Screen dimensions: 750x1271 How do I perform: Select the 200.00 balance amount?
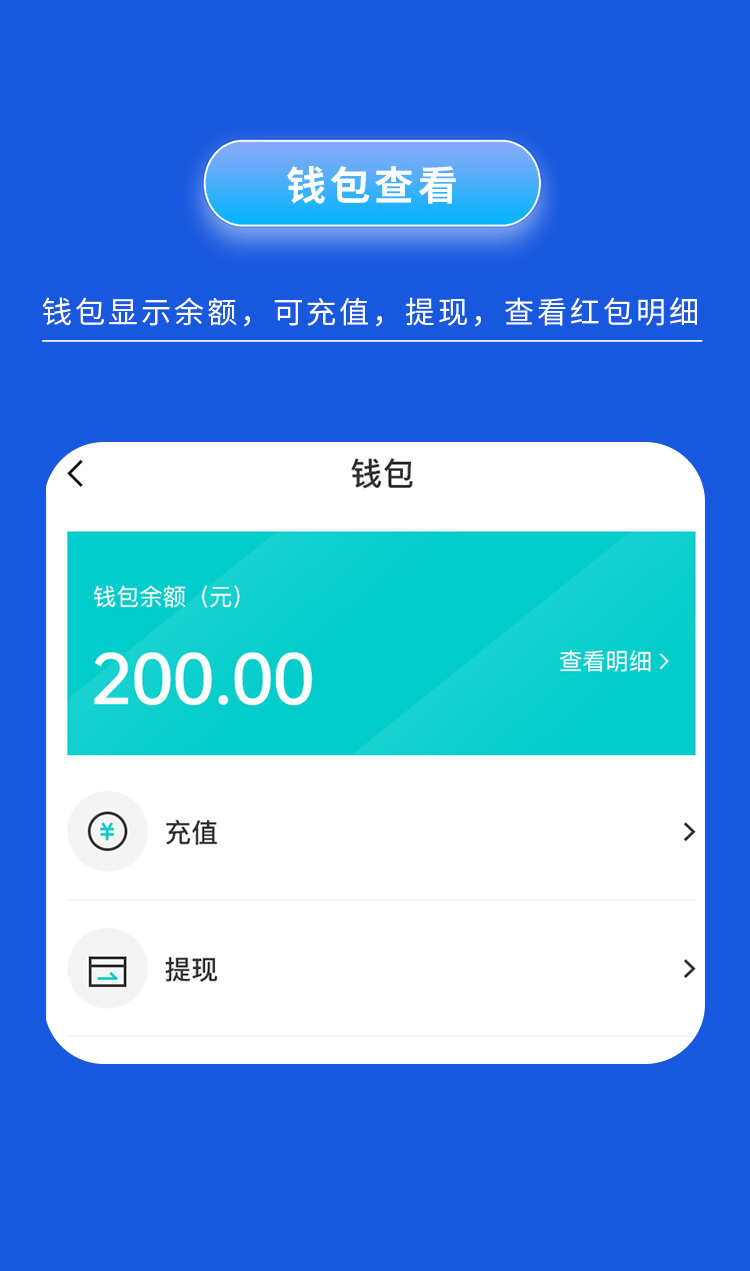[x=203, y=678]
